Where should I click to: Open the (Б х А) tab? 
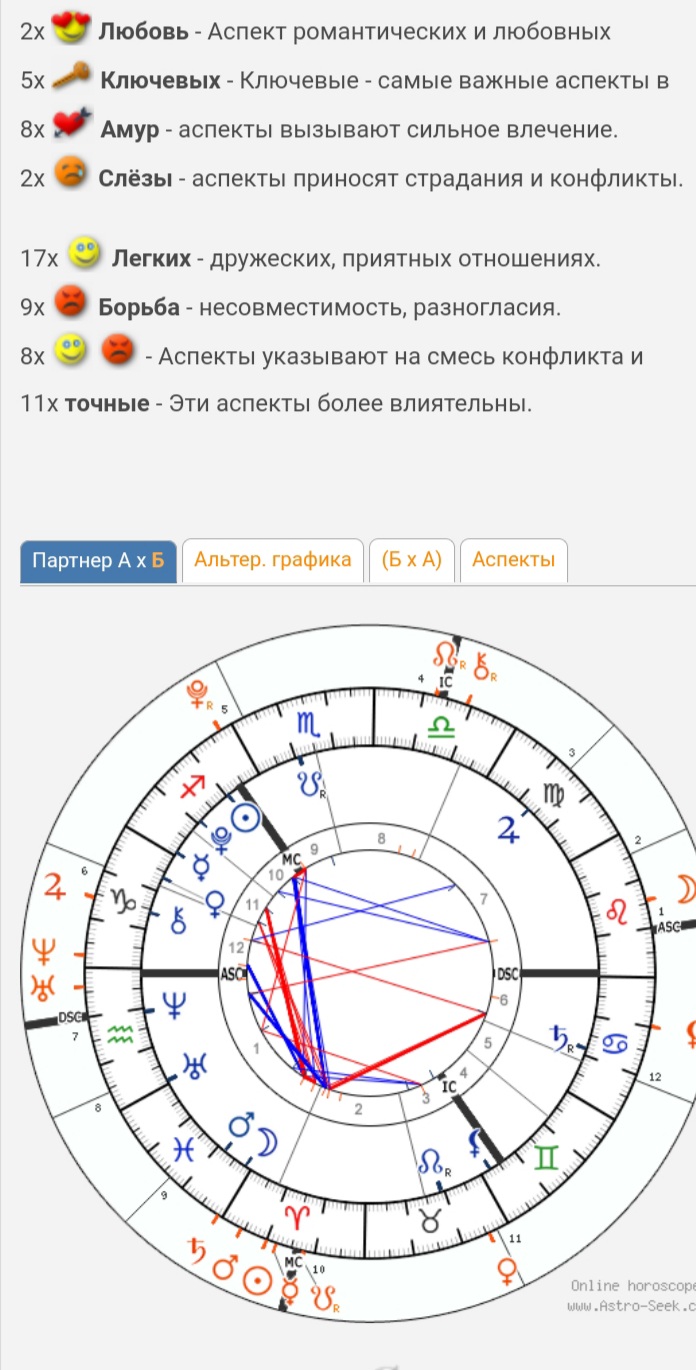[x=412, y=560]
